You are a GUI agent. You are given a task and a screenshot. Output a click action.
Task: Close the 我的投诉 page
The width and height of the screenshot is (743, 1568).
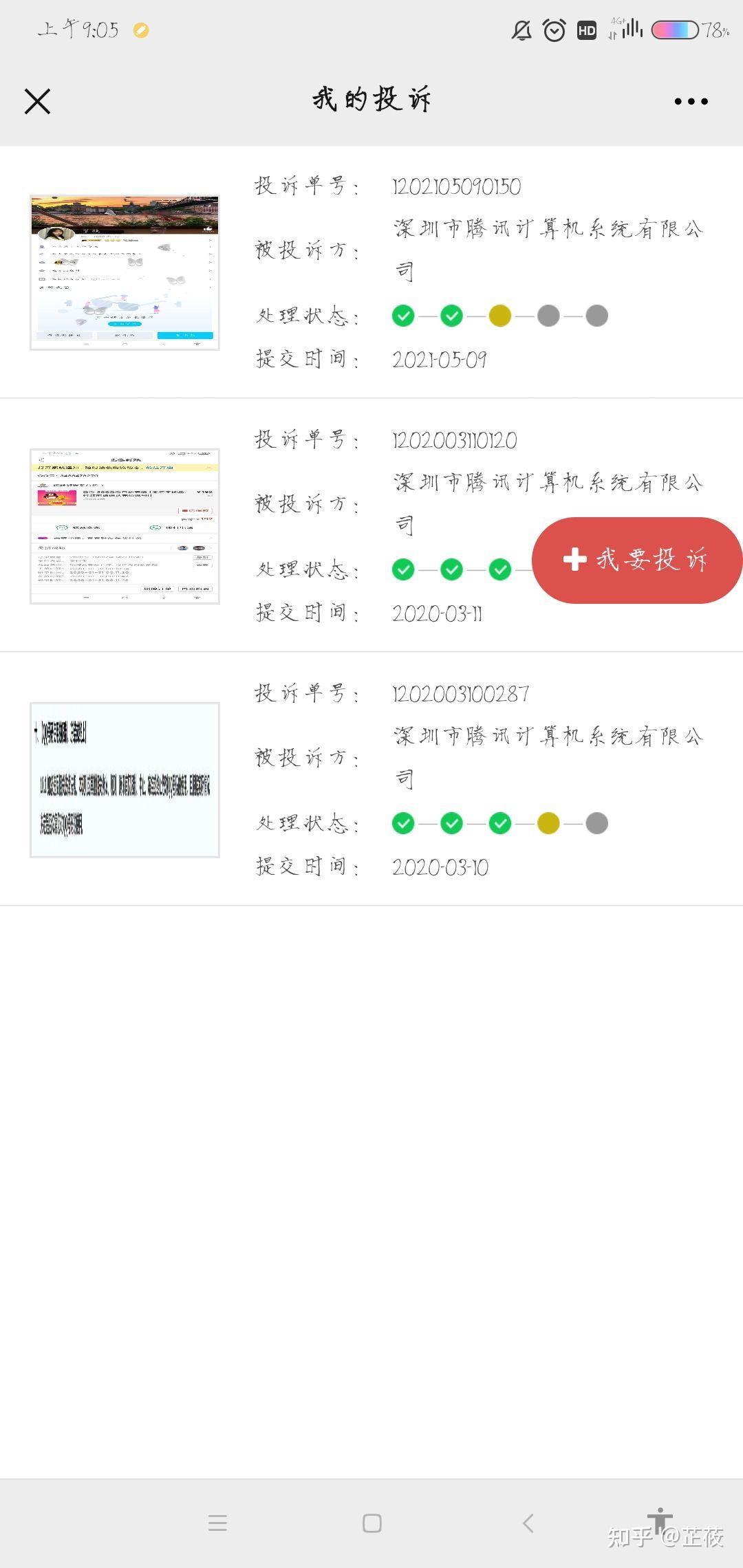click(x=37, y=101)
